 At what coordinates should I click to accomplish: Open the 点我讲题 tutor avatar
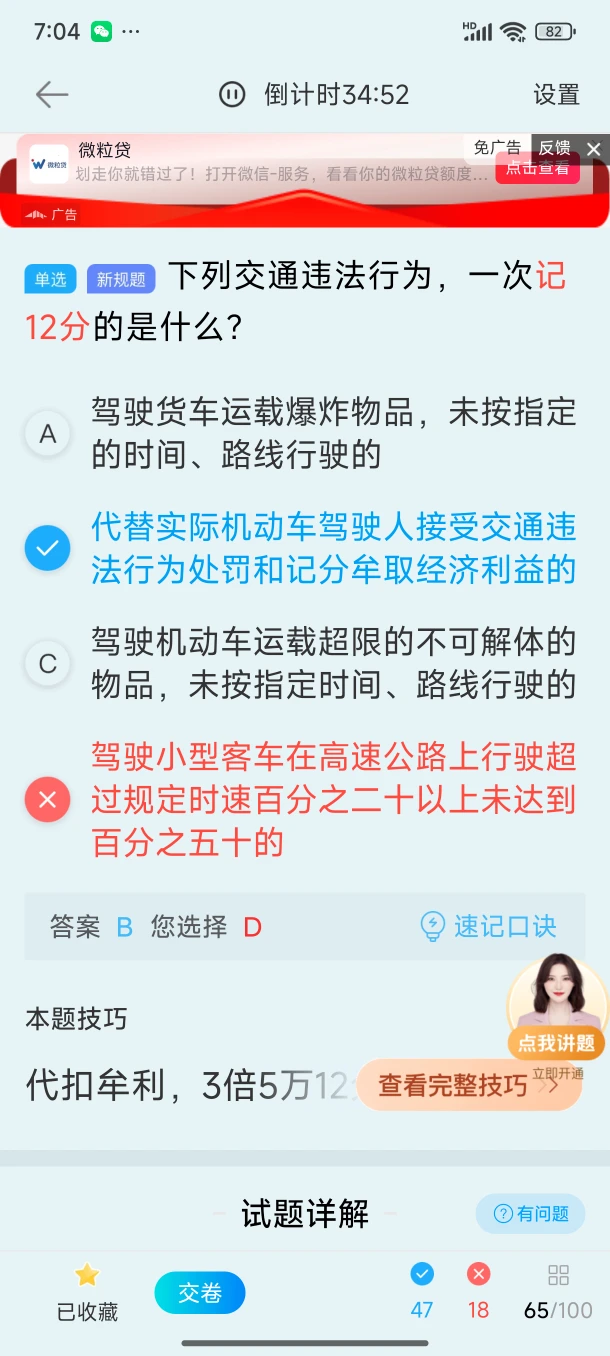click(556, 1005)
